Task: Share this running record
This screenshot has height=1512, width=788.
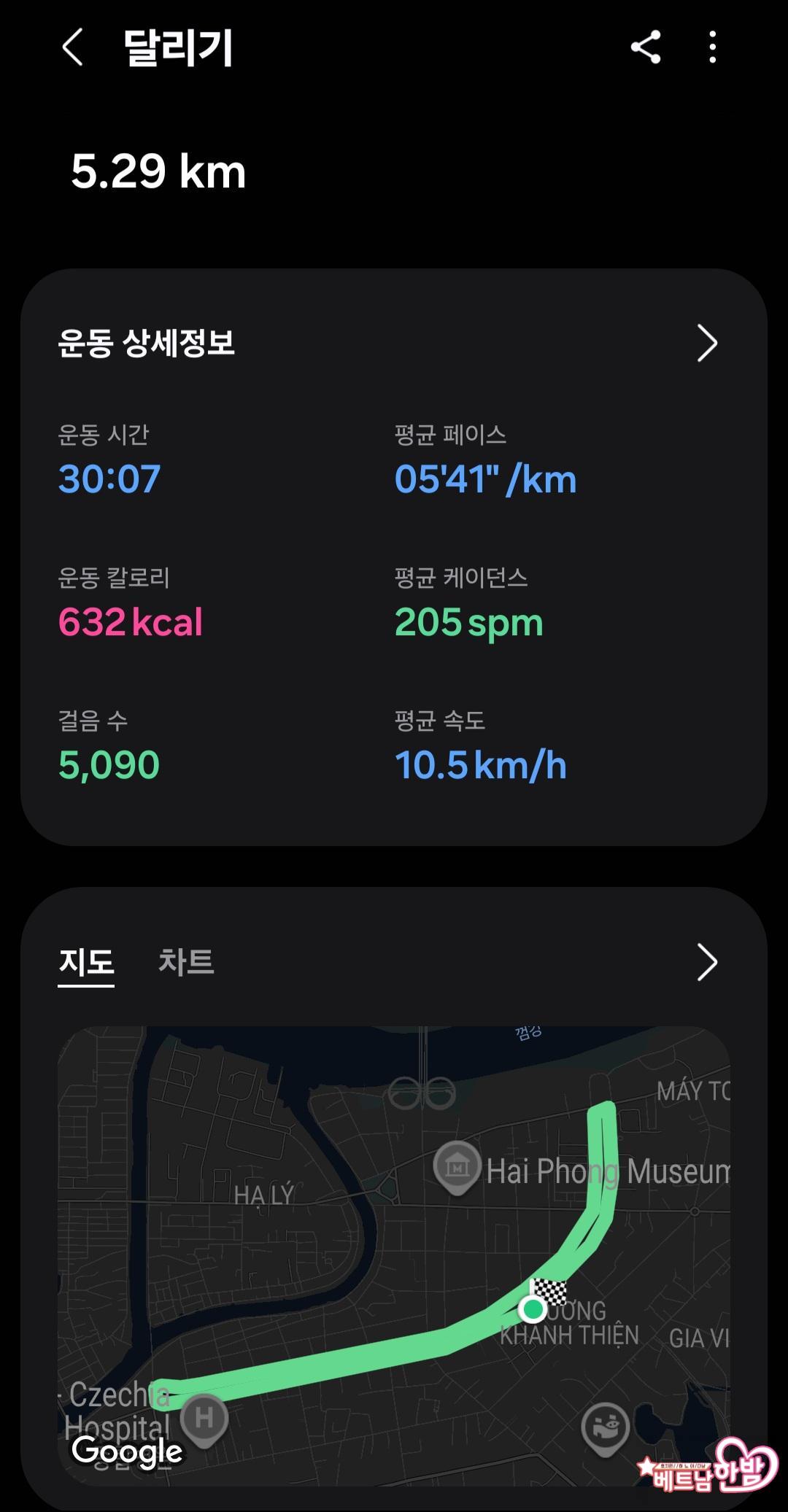Action: (646, 48)
